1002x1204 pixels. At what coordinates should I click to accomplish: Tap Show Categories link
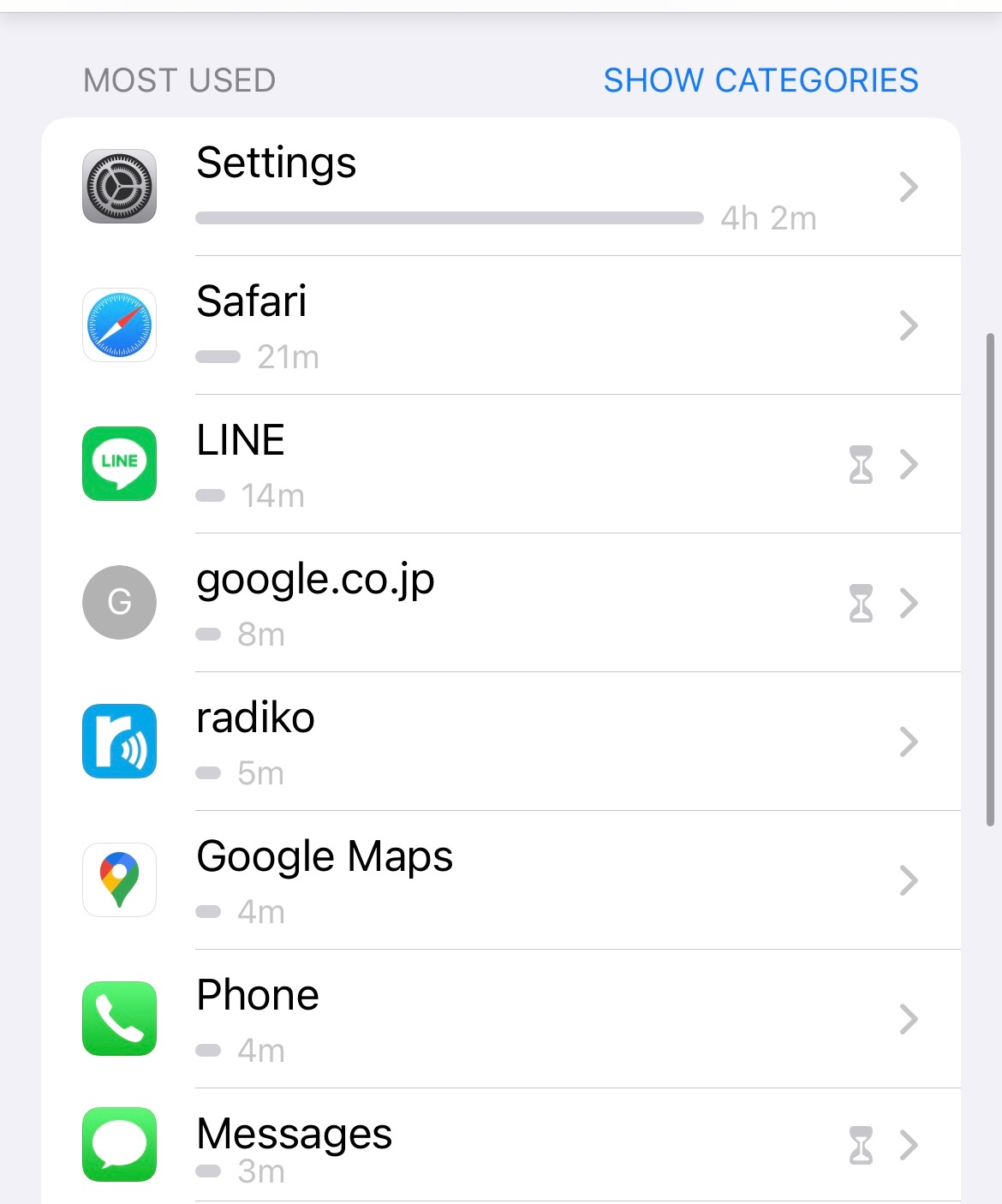coord(760,80)
